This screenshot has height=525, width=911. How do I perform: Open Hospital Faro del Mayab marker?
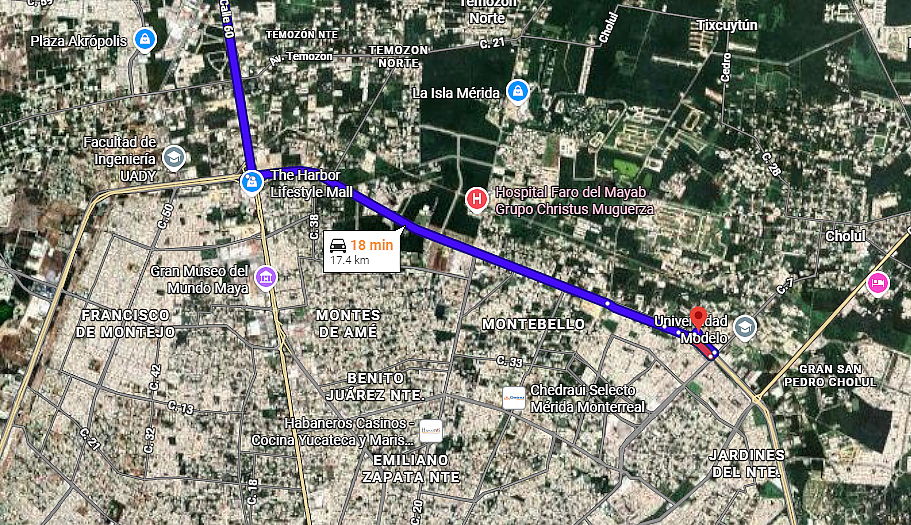point(478,200)
